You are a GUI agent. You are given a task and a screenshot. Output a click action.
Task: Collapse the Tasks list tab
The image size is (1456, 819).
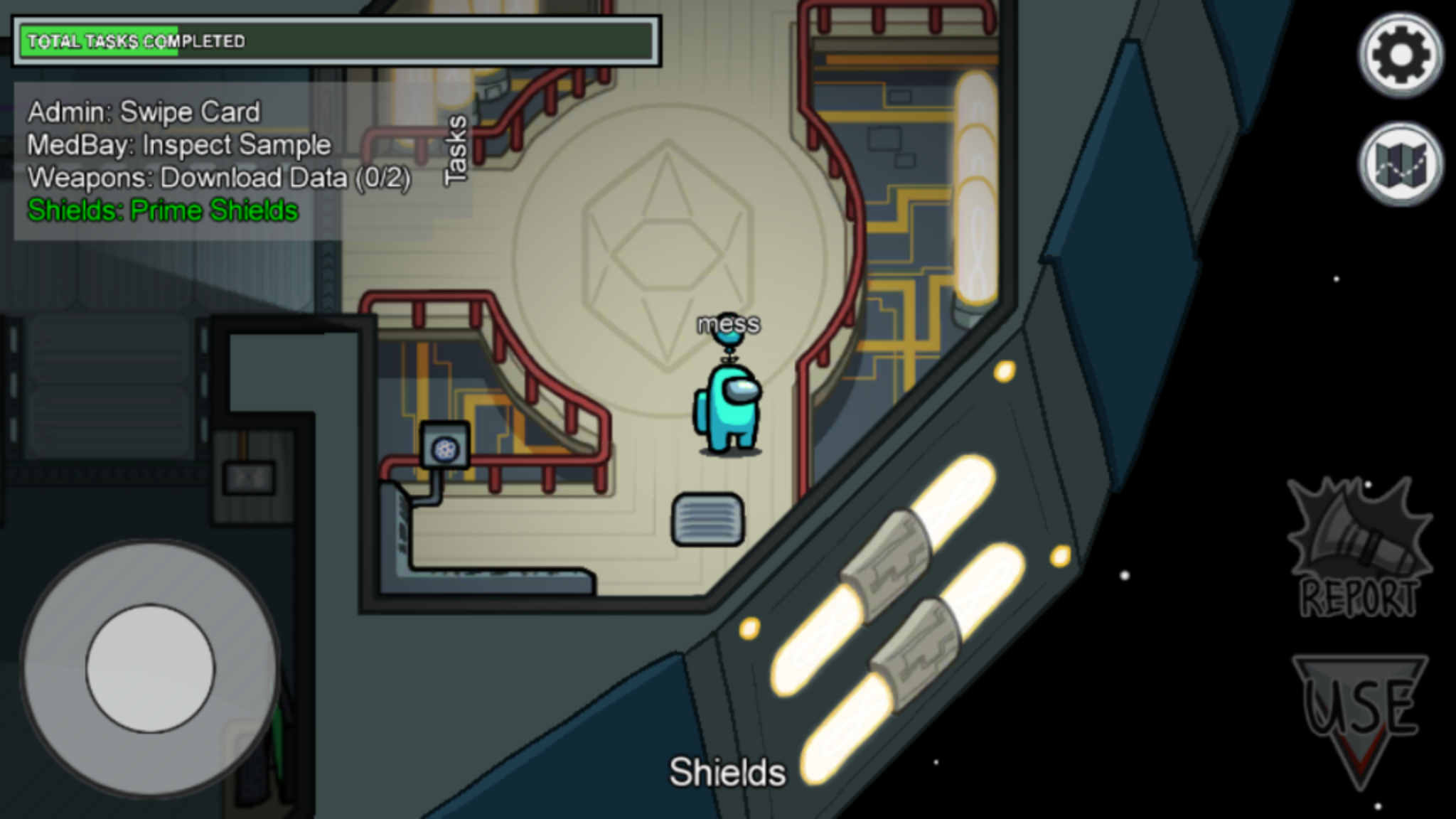[455, 151]
